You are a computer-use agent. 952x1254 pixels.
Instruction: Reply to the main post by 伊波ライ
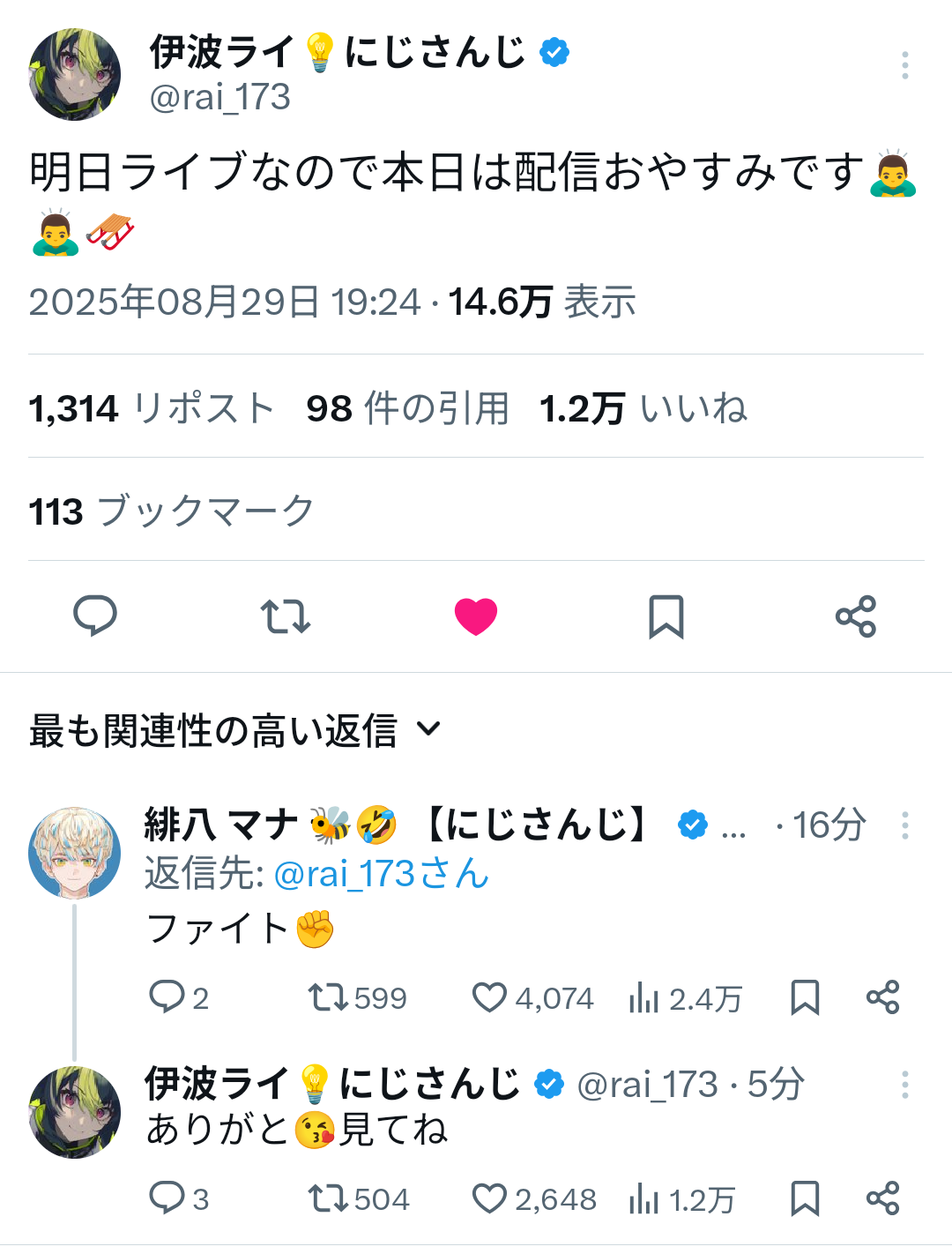coord(95,616)
